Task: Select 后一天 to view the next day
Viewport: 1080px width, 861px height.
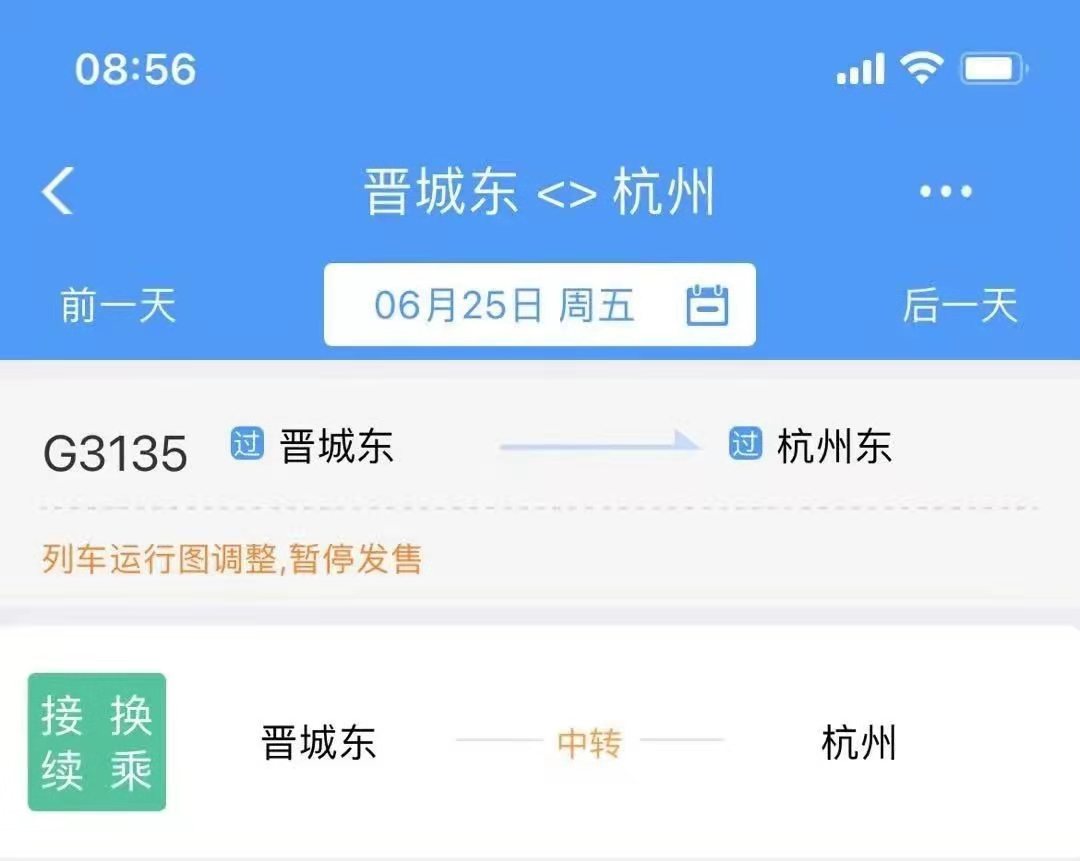Action: [960, 306]
